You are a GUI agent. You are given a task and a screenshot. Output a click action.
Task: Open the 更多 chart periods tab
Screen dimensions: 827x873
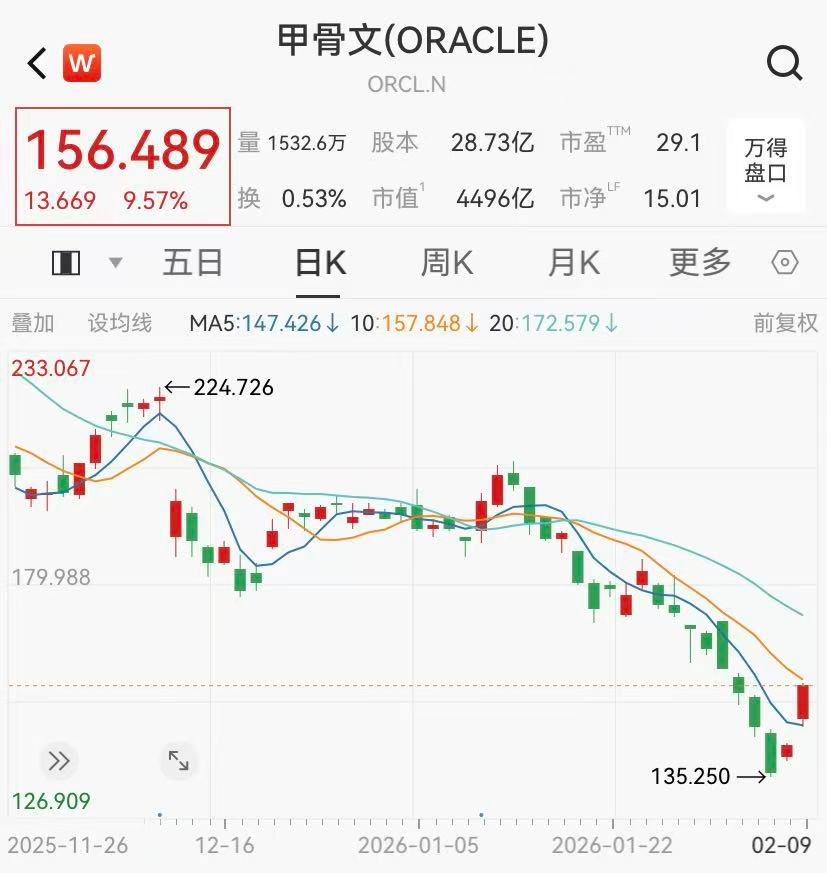(700, 263)
